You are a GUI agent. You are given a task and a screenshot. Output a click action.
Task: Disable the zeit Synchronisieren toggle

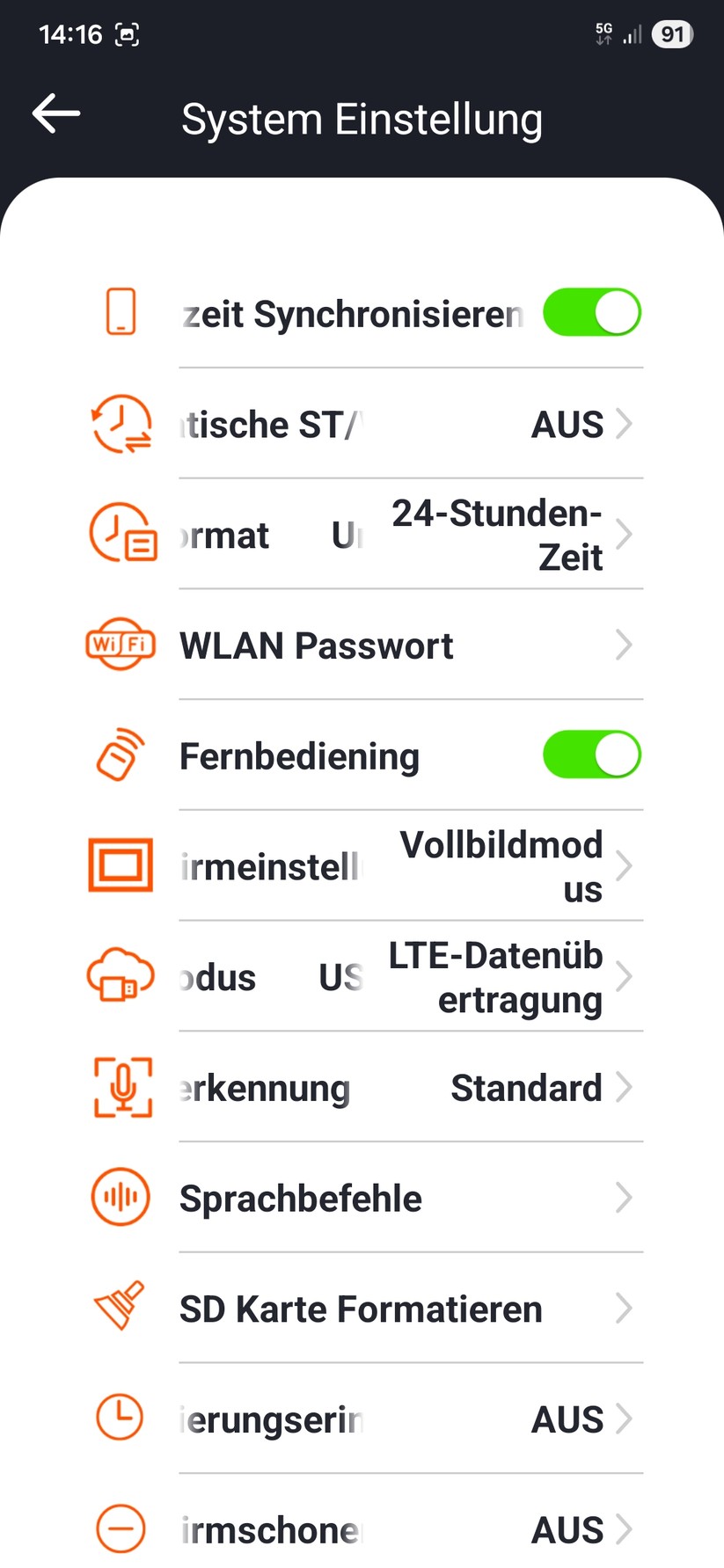(591, 311)
